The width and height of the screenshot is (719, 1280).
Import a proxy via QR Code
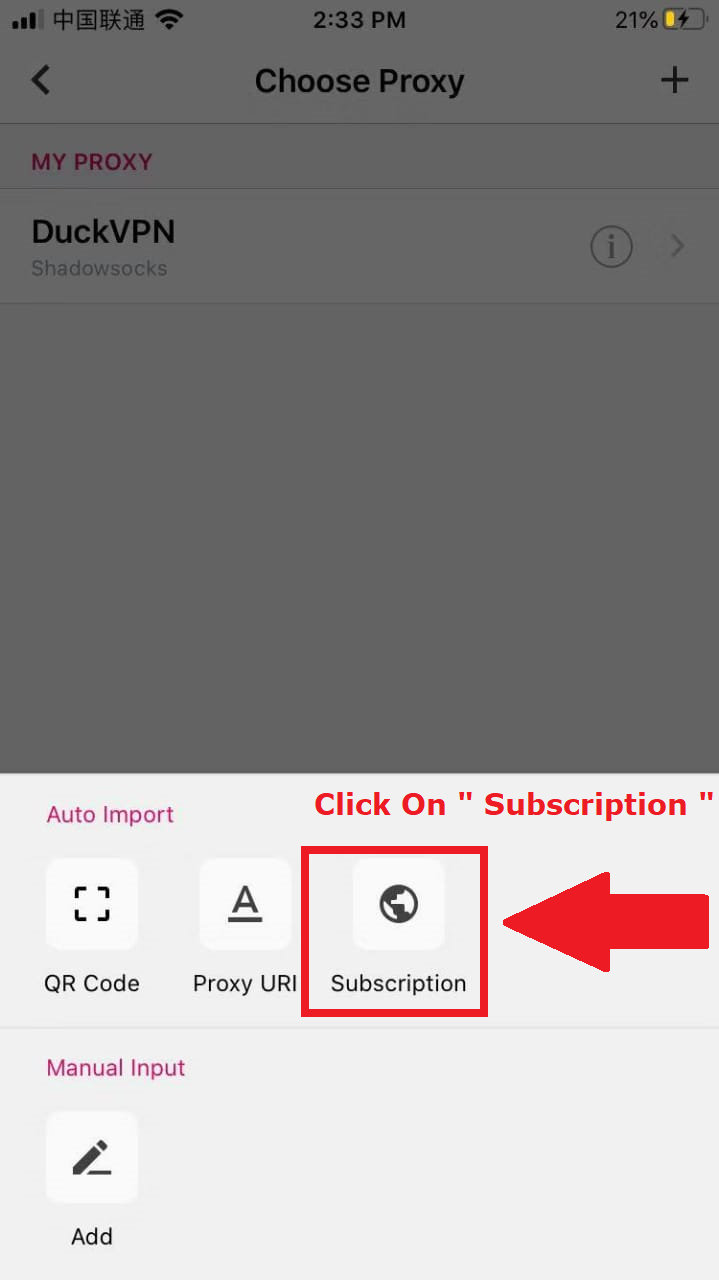click(92, 905)
